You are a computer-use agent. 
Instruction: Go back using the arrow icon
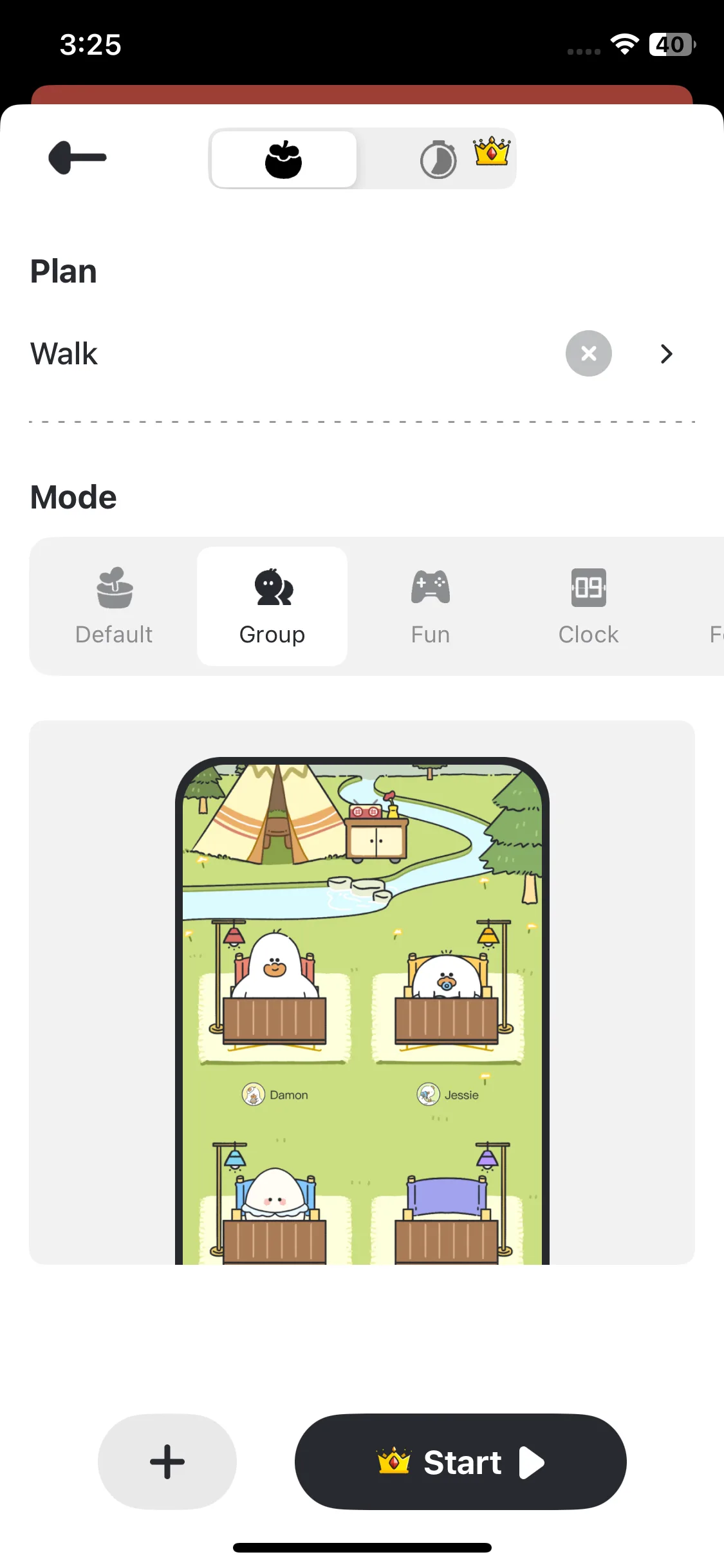coord(77,158)
